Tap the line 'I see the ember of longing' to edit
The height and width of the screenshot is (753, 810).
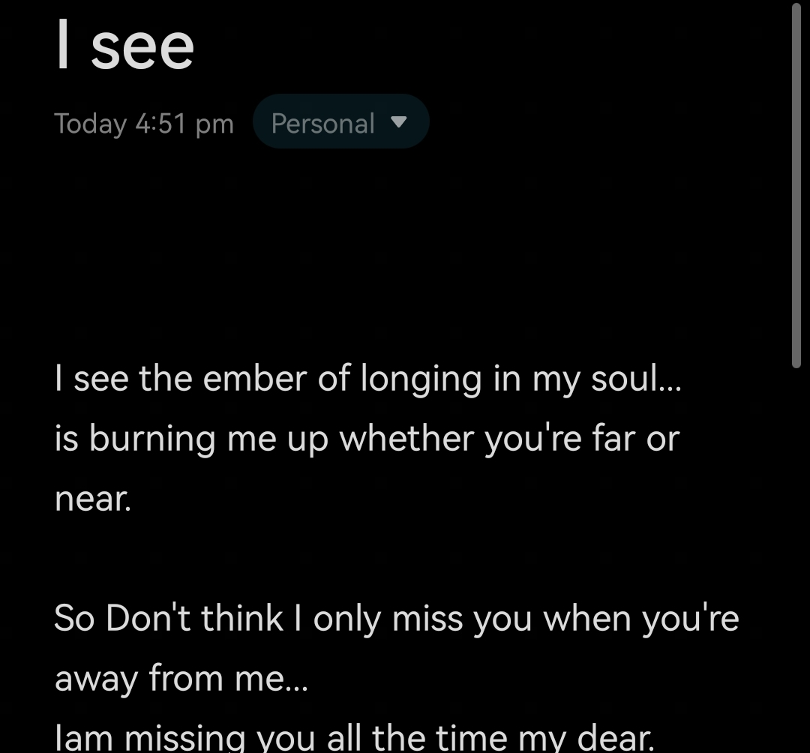[368, 379]
